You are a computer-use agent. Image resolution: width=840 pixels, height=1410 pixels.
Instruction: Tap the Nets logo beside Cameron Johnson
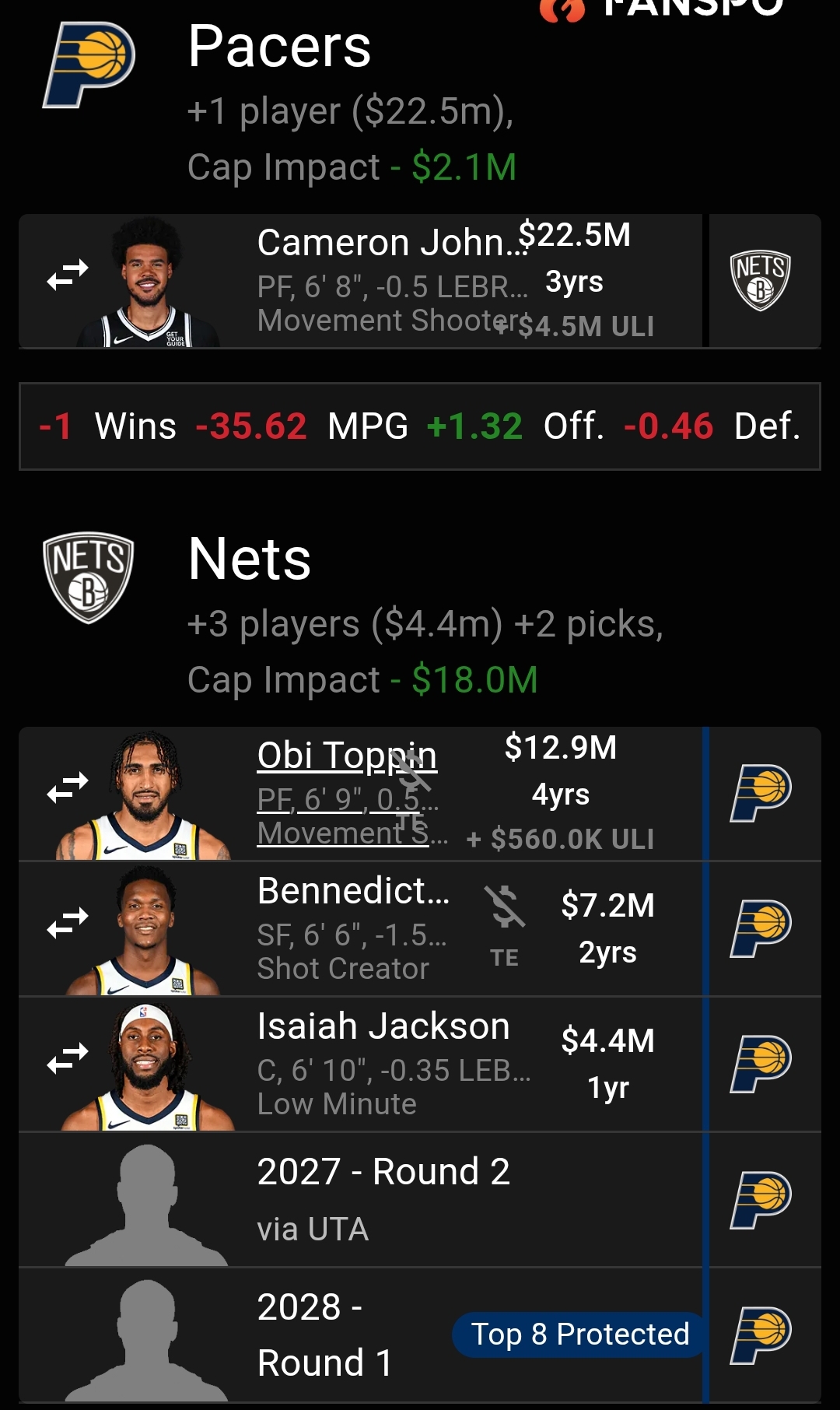(760, 280)
